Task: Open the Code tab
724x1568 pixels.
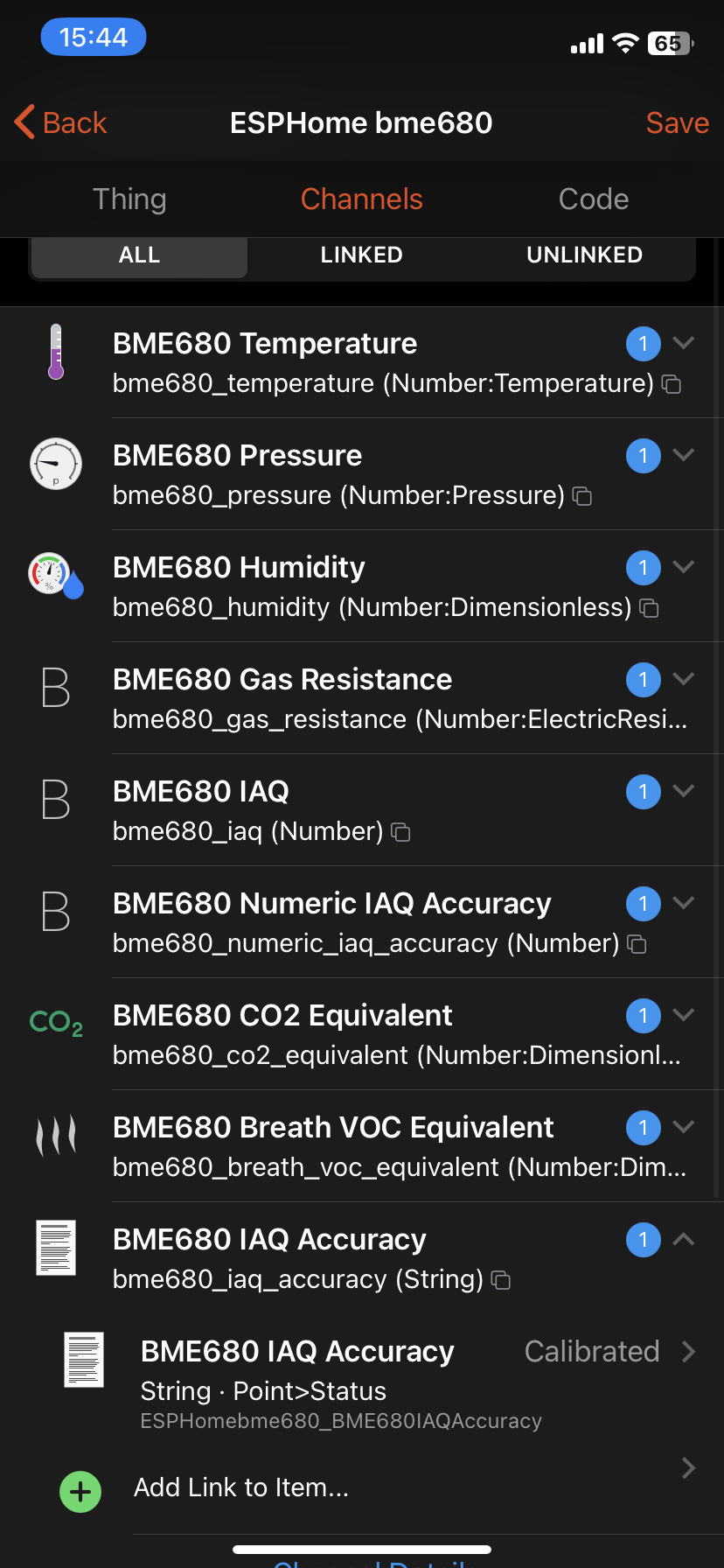Action: pos(593,199)
